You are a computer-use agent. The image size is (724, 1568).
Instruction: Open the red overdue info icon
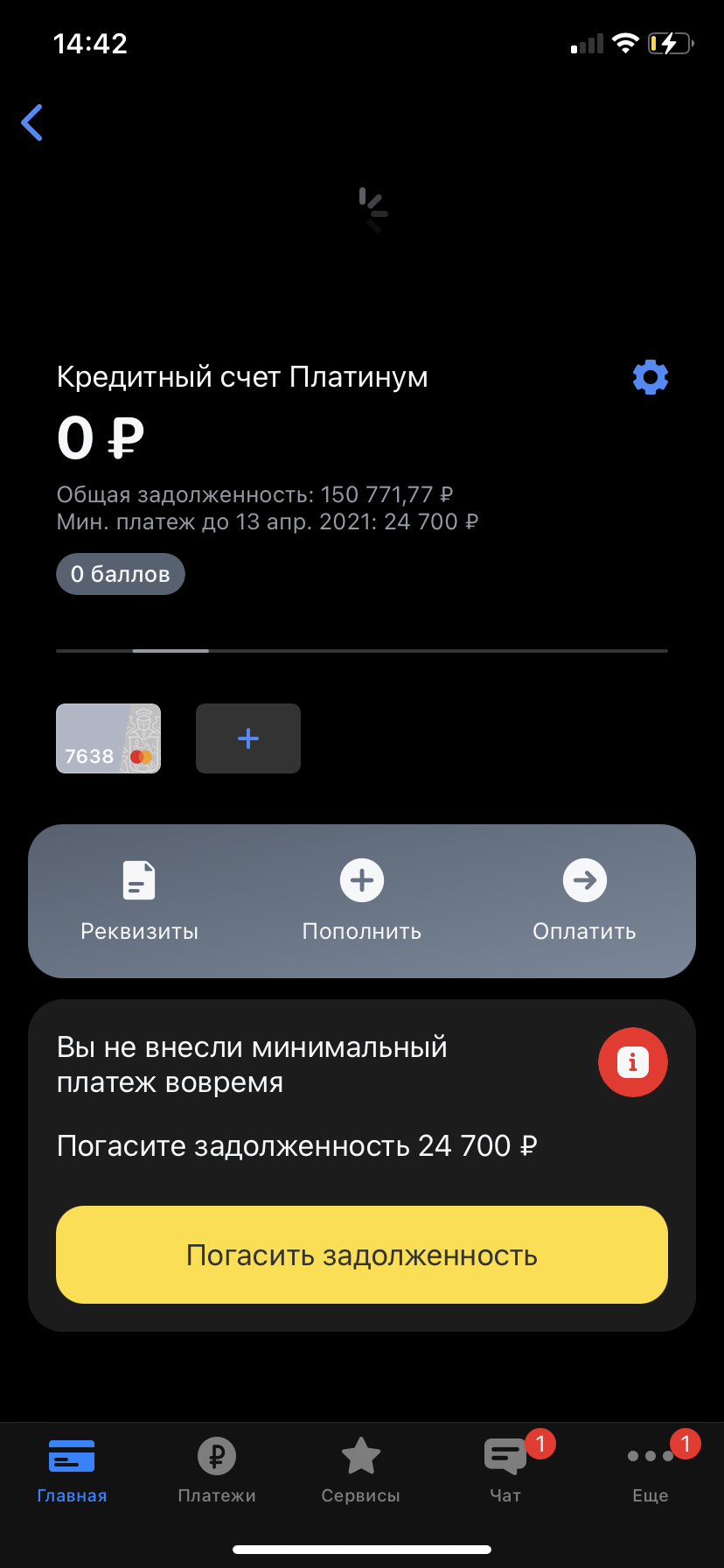pyautogui.click(x=633, y=1062)
